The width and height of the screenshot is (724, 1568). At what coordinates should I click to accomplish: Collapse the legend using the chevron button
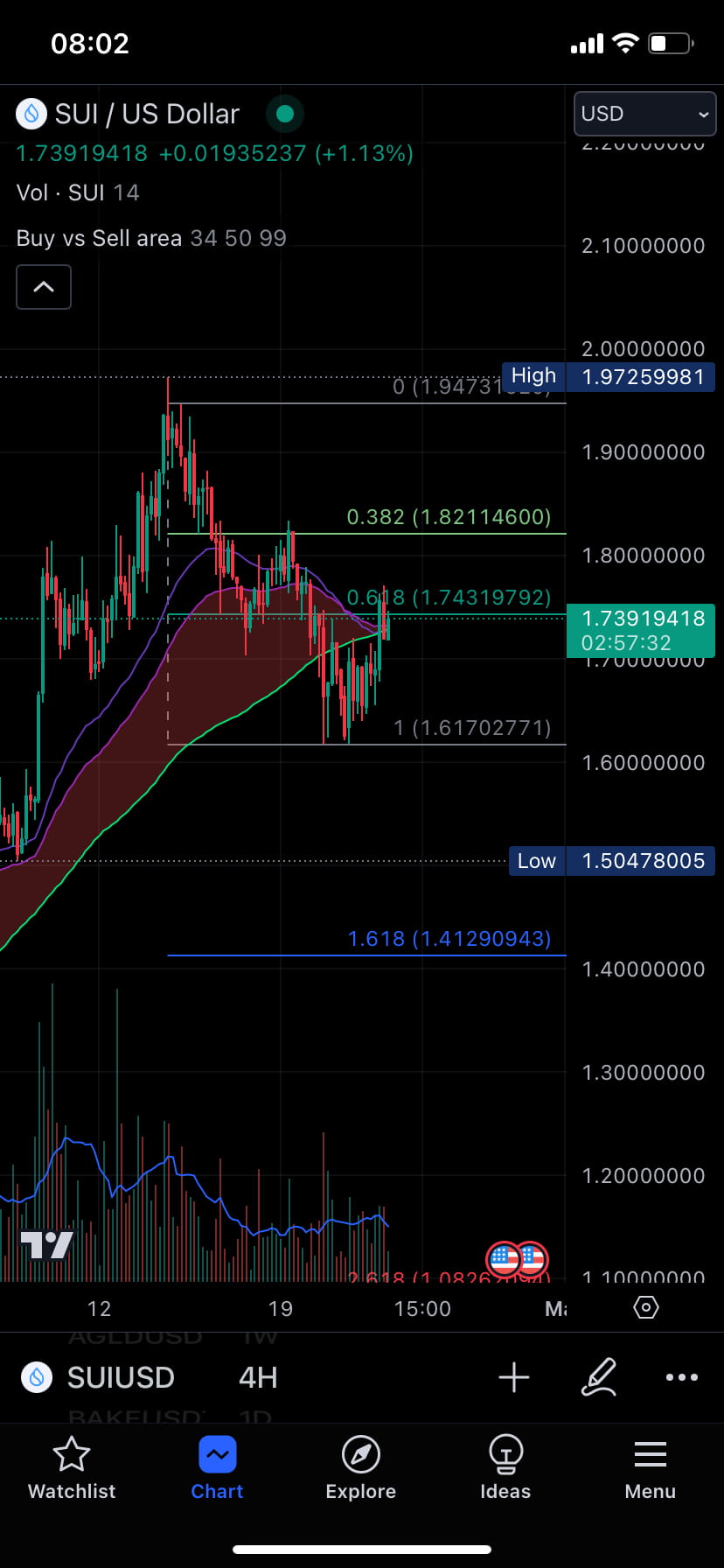click(43, 287)
